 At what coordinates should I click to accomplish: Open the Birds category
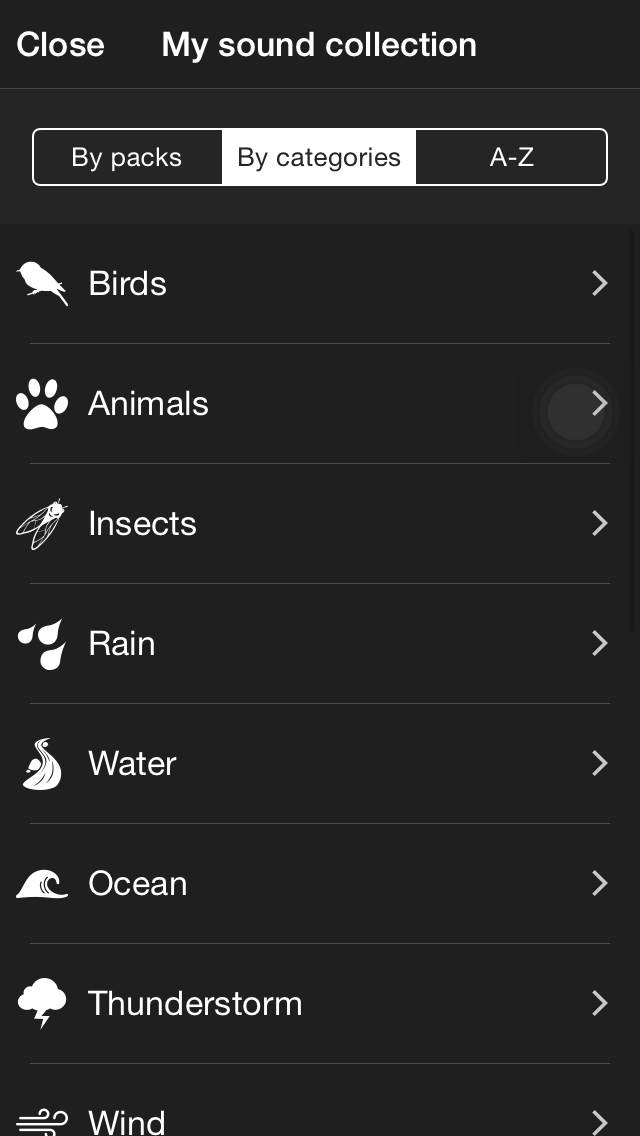click(x=320, y=284)
